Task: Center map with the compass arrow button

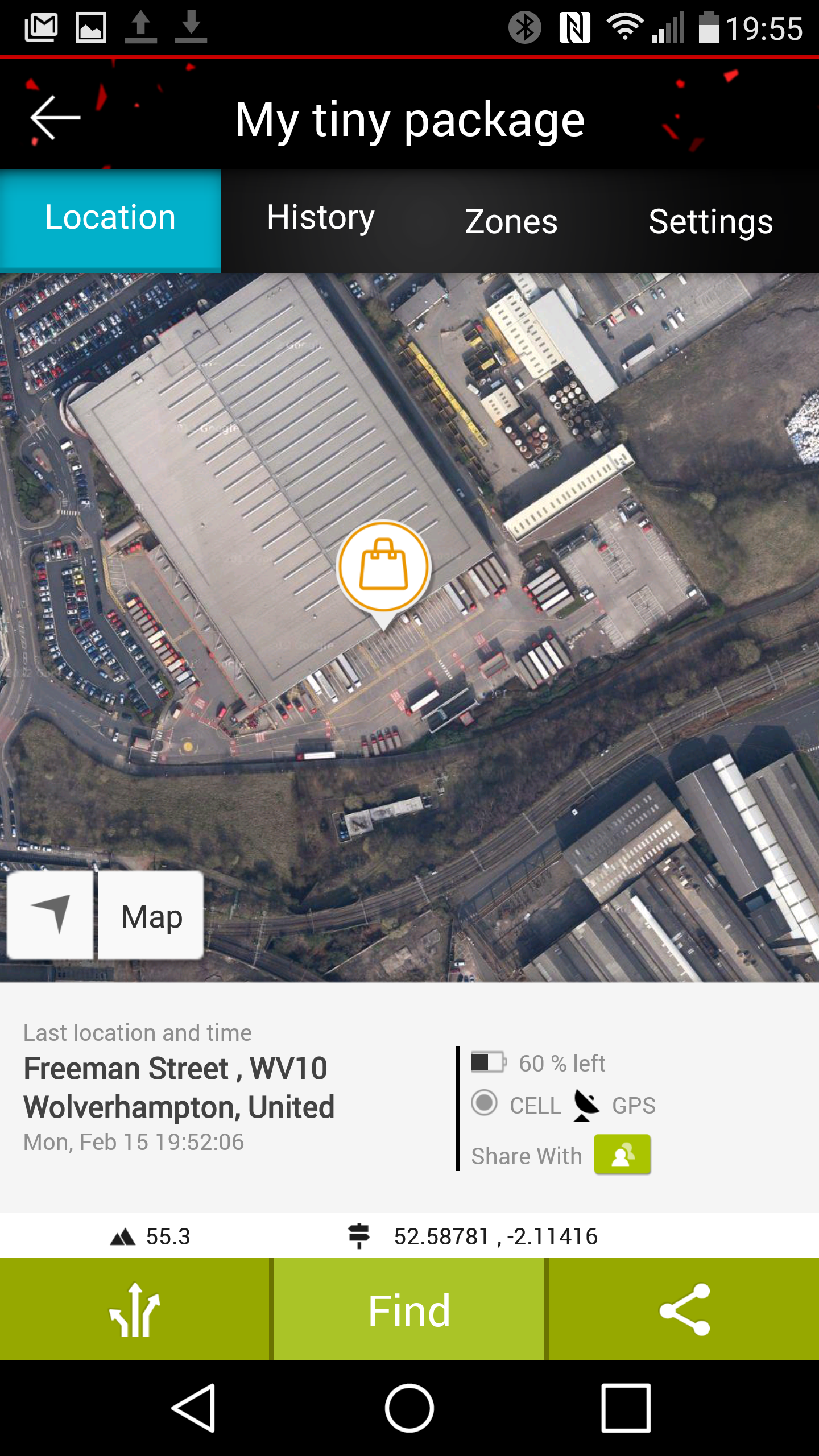Action: (50, 915)
